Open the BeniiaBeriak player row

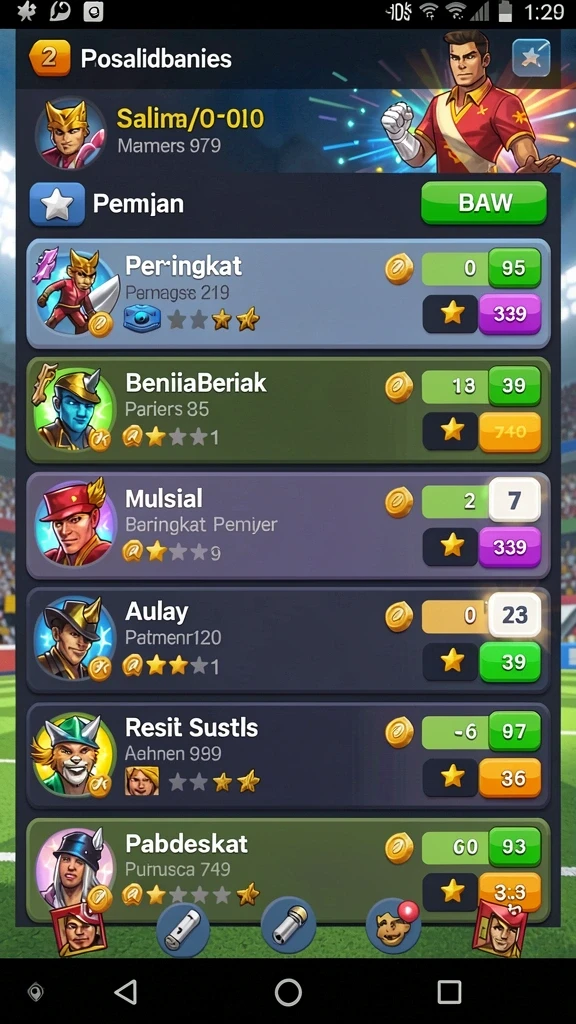click(x=288, y=409)
